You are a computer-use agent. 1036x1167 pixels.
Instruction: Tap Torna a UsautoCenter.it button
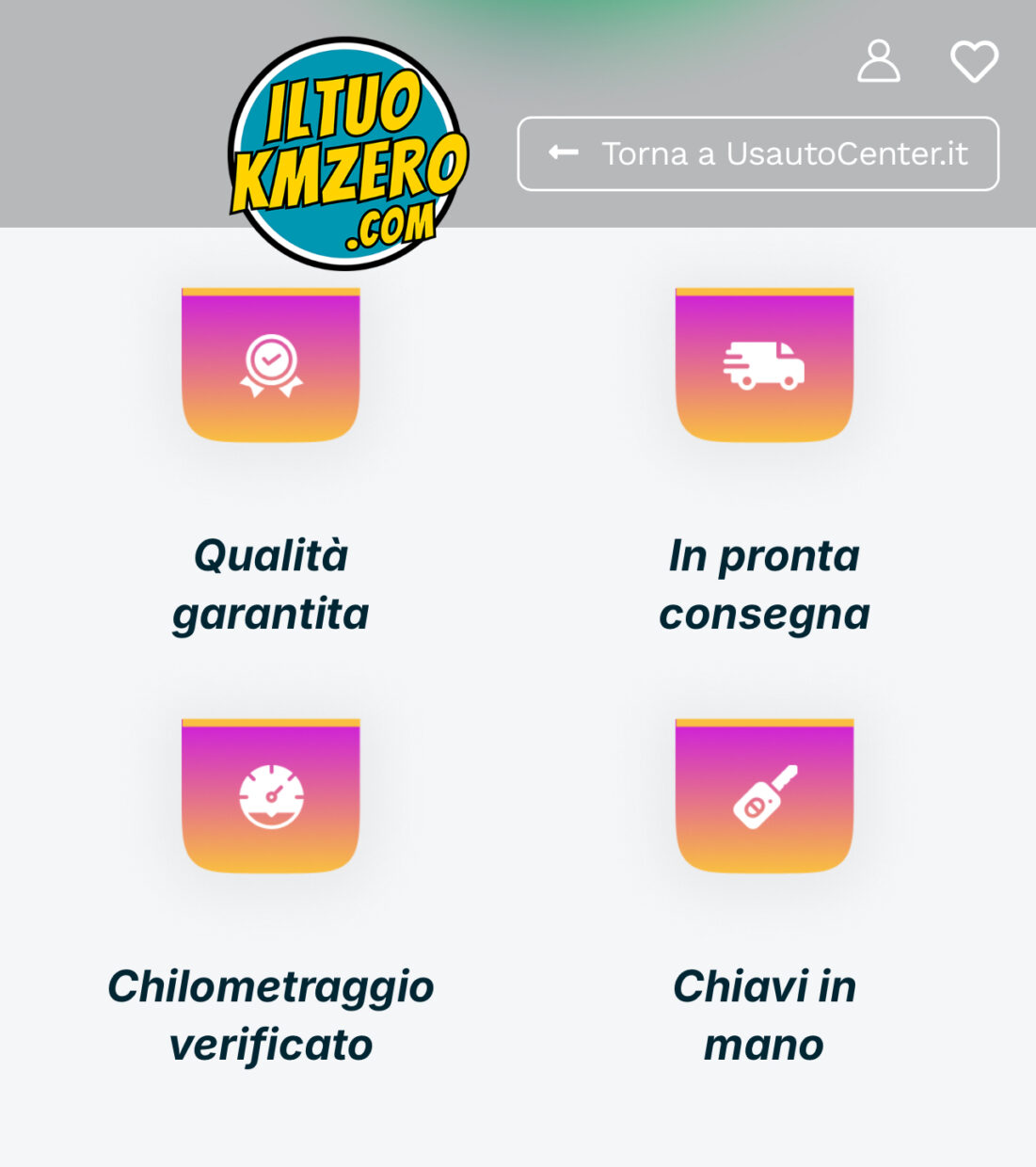[757, 153]
